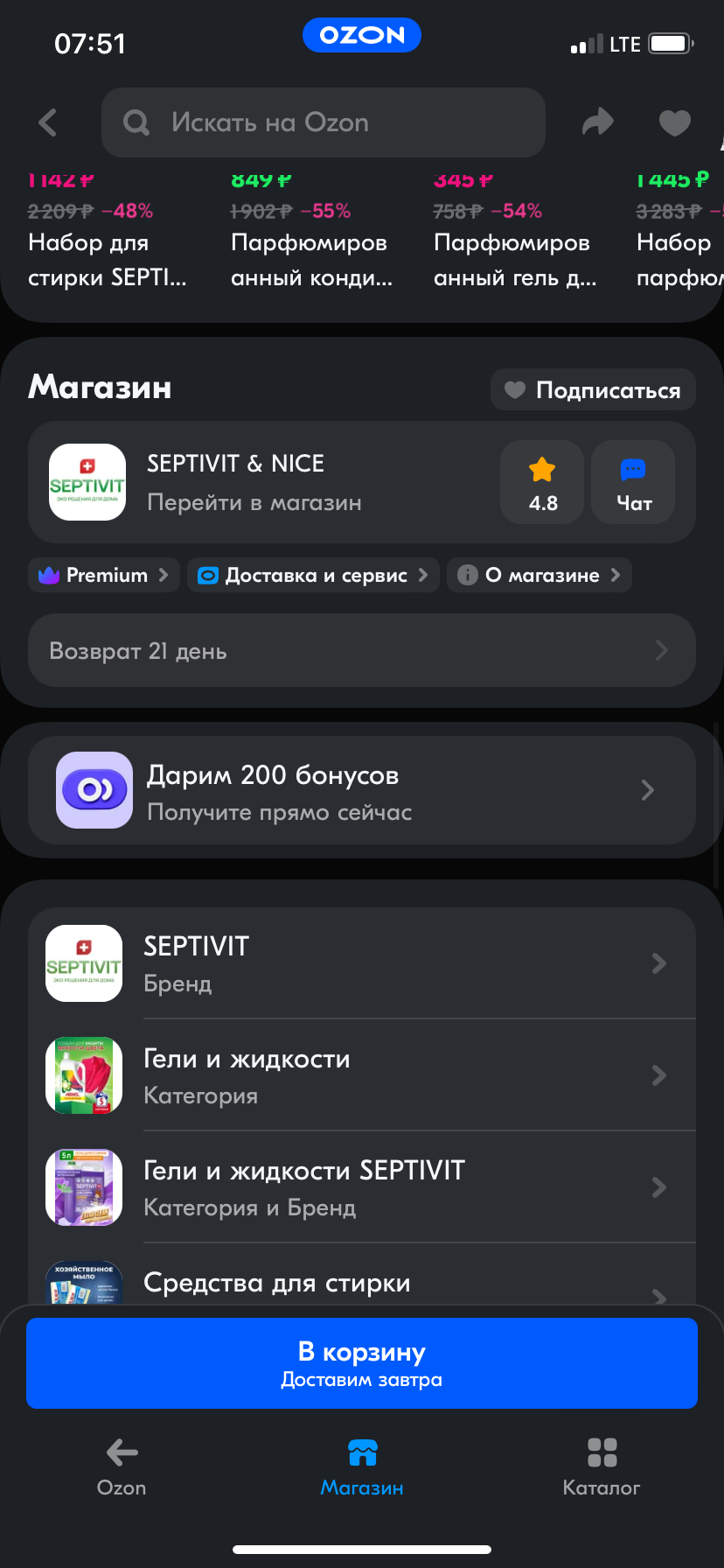Go to the SEPTIVIT & NICE store
724x1568 pixels.
[x=254, y=483]
